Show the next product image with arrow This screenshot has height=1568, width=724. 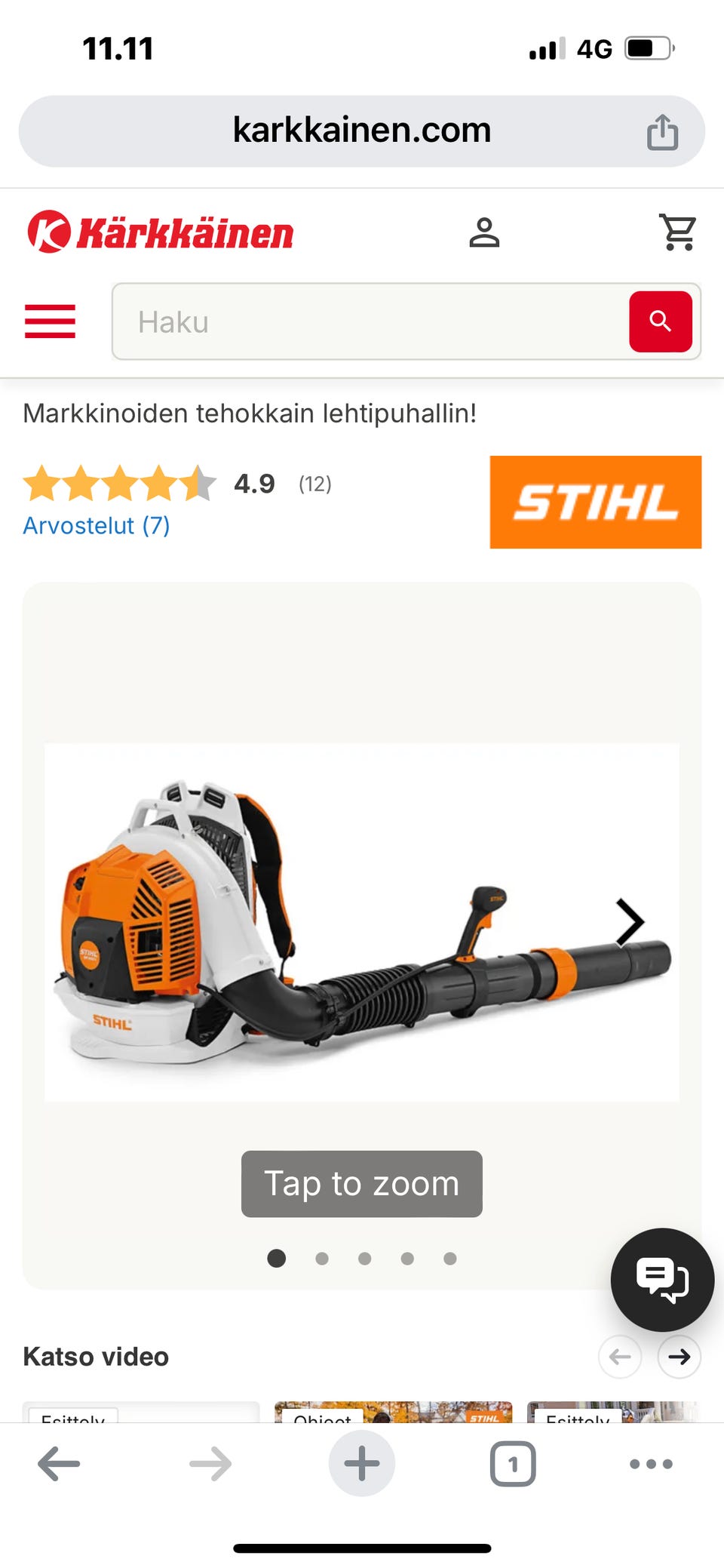coord(629,922)
